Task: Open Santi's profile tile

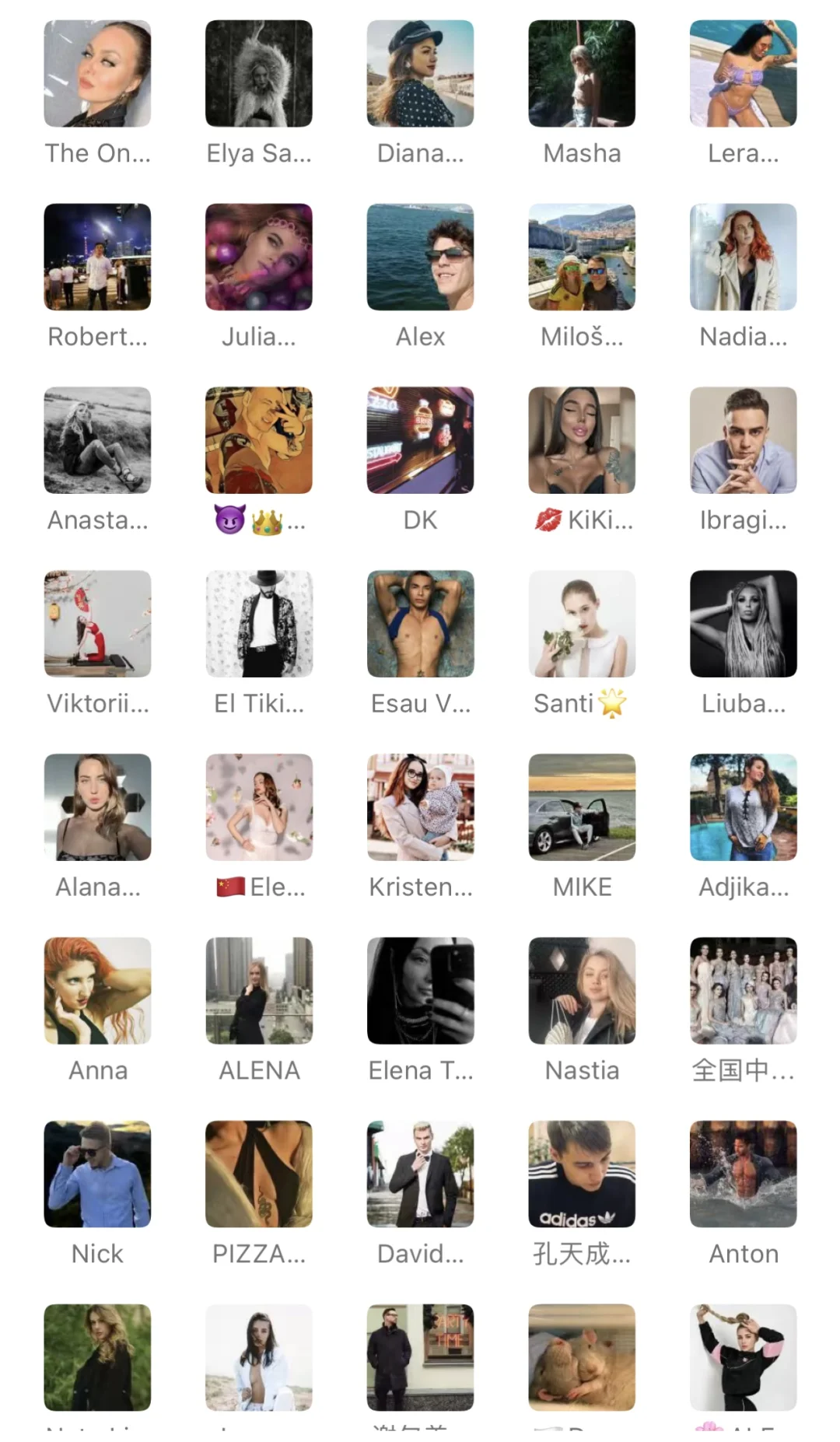Action: tap(582, 624)
